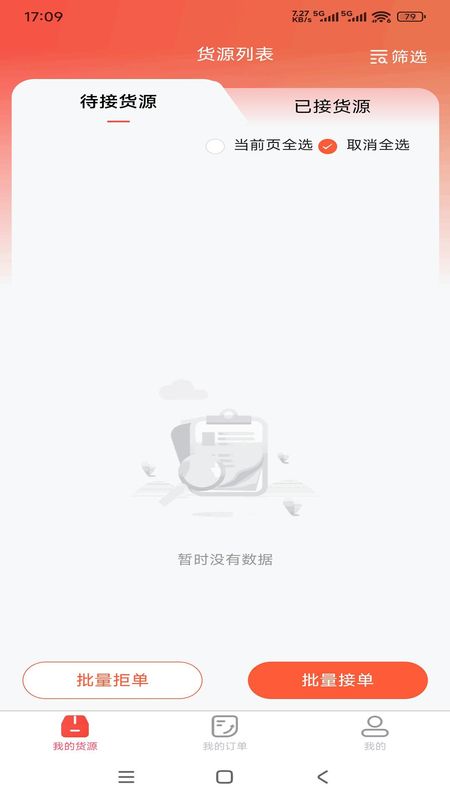Go to 我的货源 in bottom navigation

pos(75,733)
